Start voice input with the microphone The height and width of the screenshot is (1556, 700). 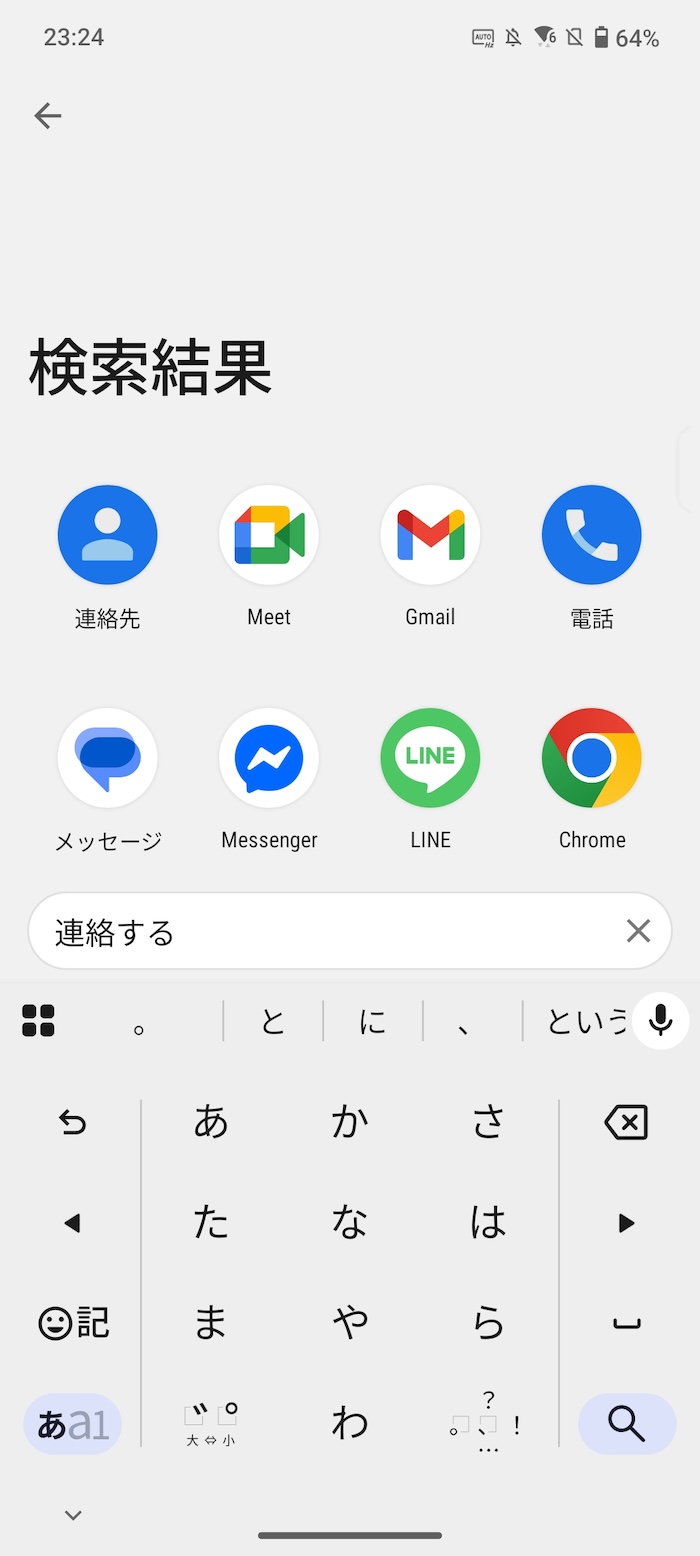660,1021
